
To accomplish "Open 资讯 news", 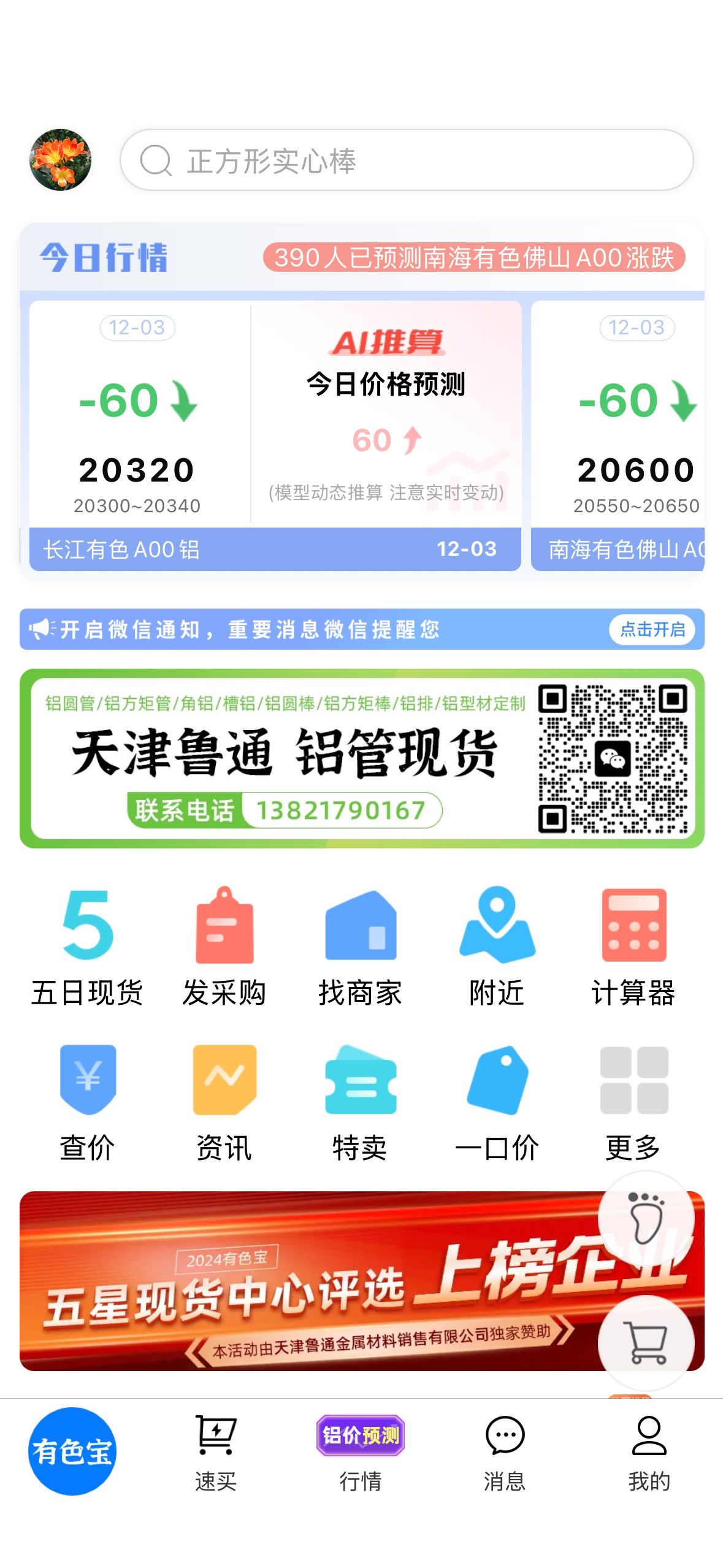I will tap(224, 1102).
